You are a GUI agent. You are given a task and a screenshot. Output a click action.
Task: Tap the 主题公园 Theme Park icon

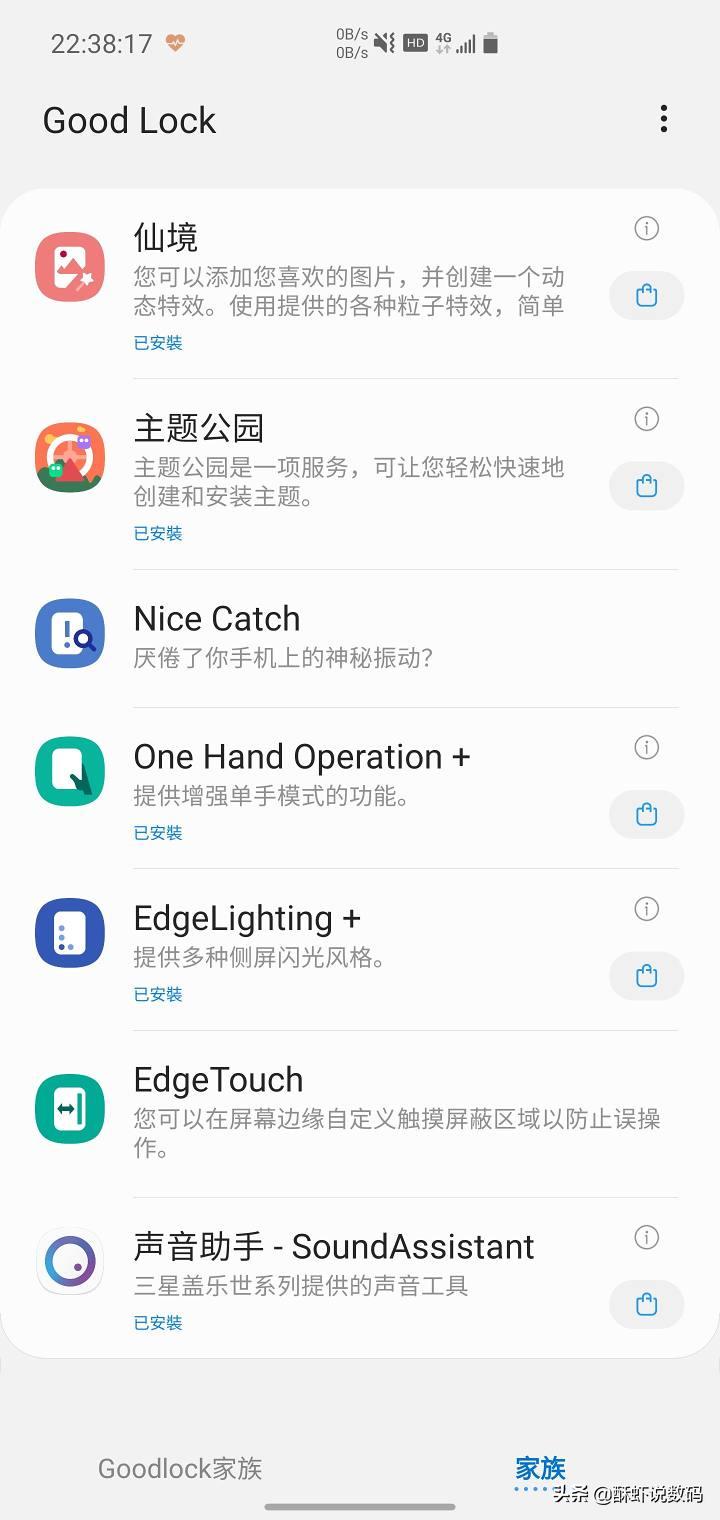point(69,457)
